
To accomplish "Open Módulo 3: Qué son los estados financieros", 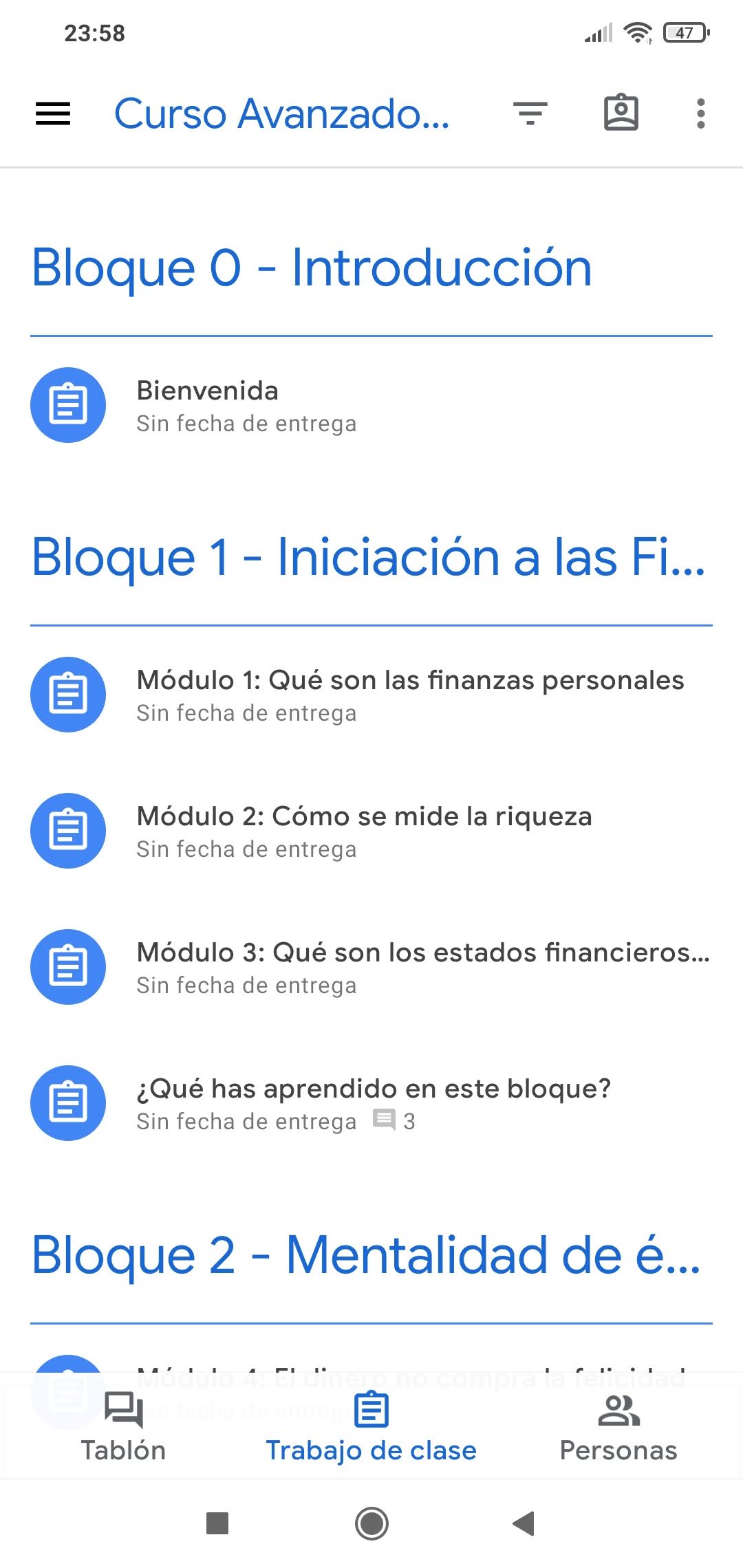I will (371, 967).
